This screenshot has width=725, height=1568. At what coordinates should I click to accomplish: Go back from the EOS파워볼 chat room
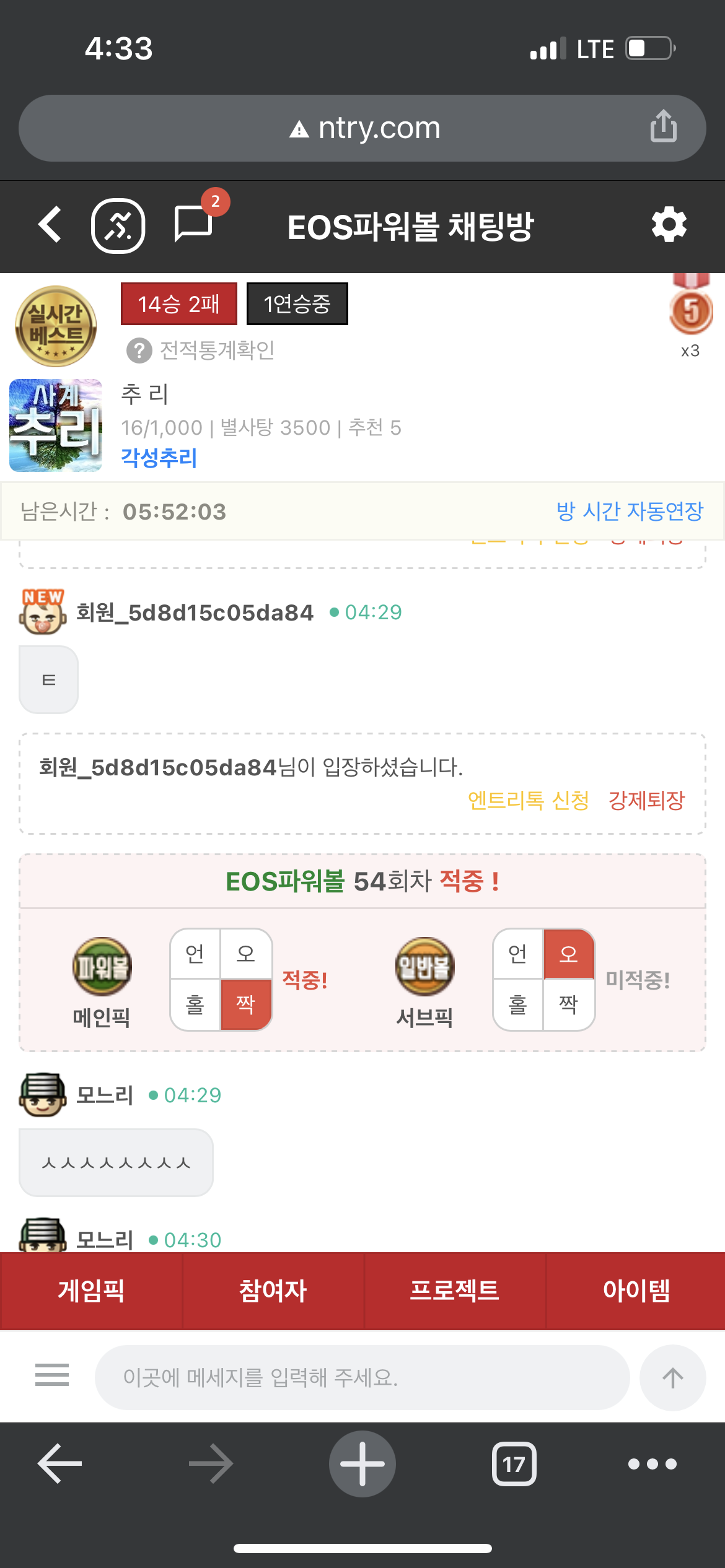50,225
